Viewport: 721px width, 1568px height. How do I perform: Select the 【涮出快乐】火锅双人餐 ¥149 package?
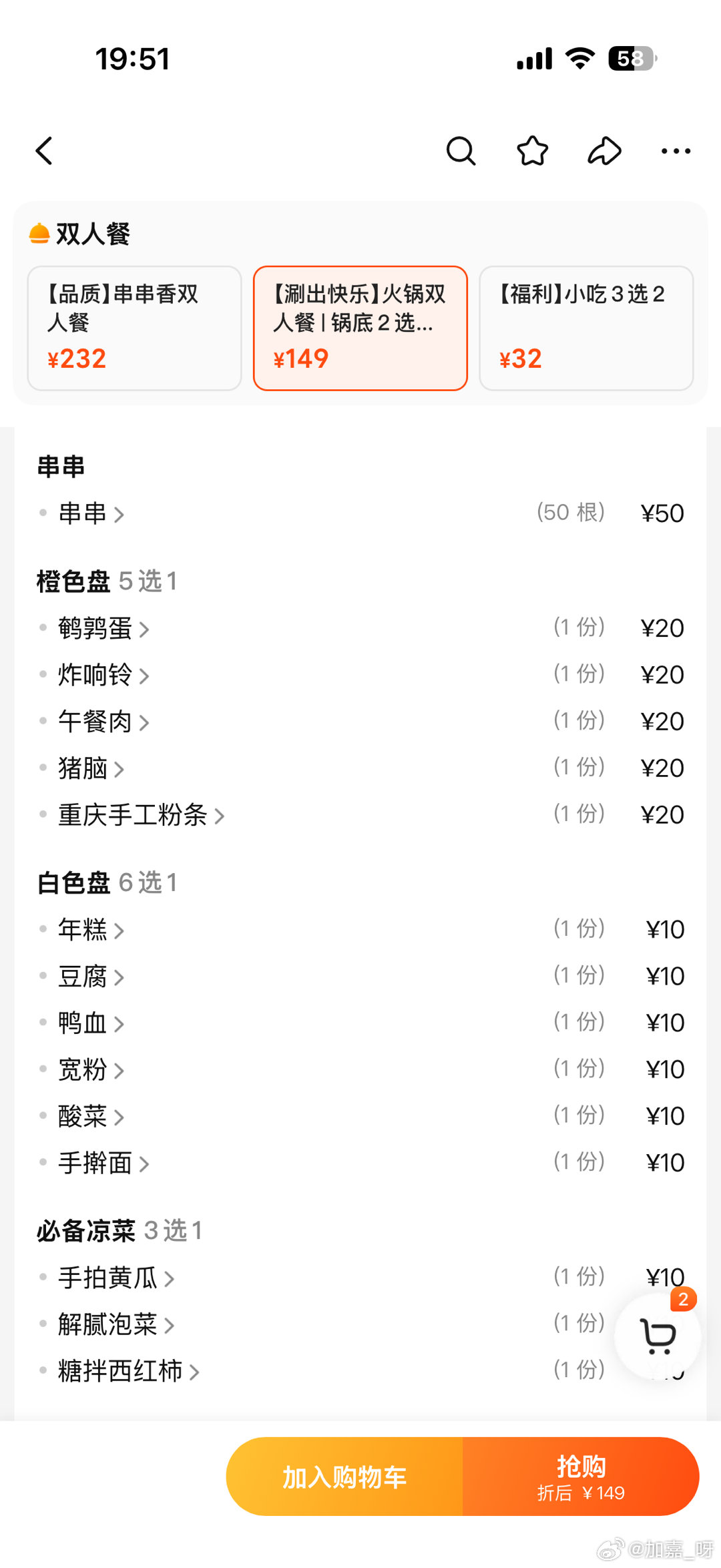click(x=360, y=328)
